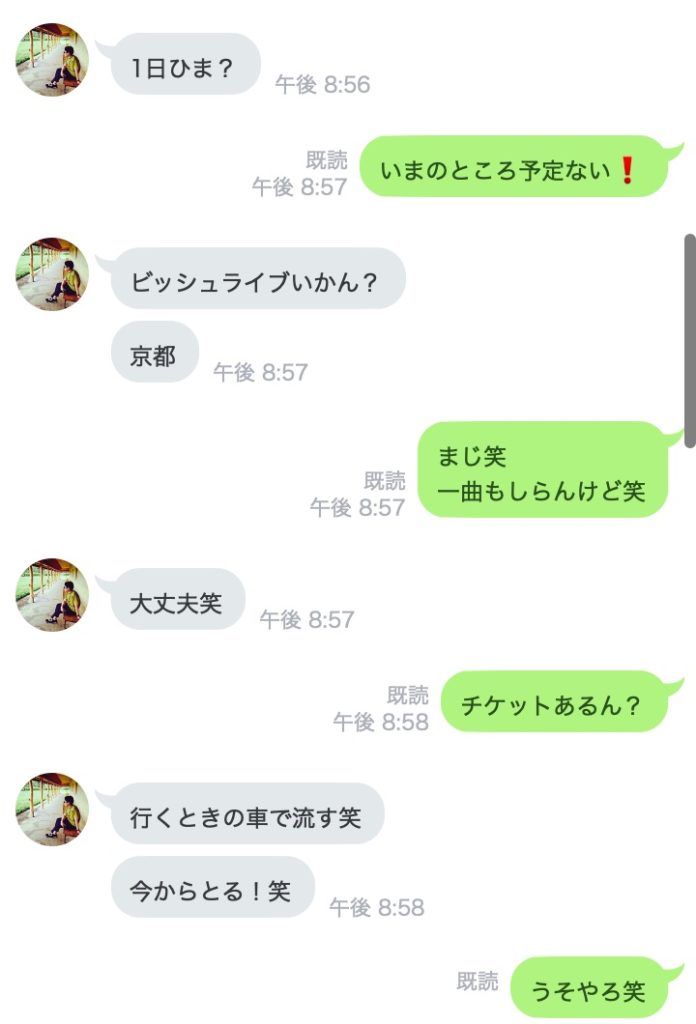View profile from avatar beside 大丈夫笑
696x1024 pixels.
coord(52,595)
